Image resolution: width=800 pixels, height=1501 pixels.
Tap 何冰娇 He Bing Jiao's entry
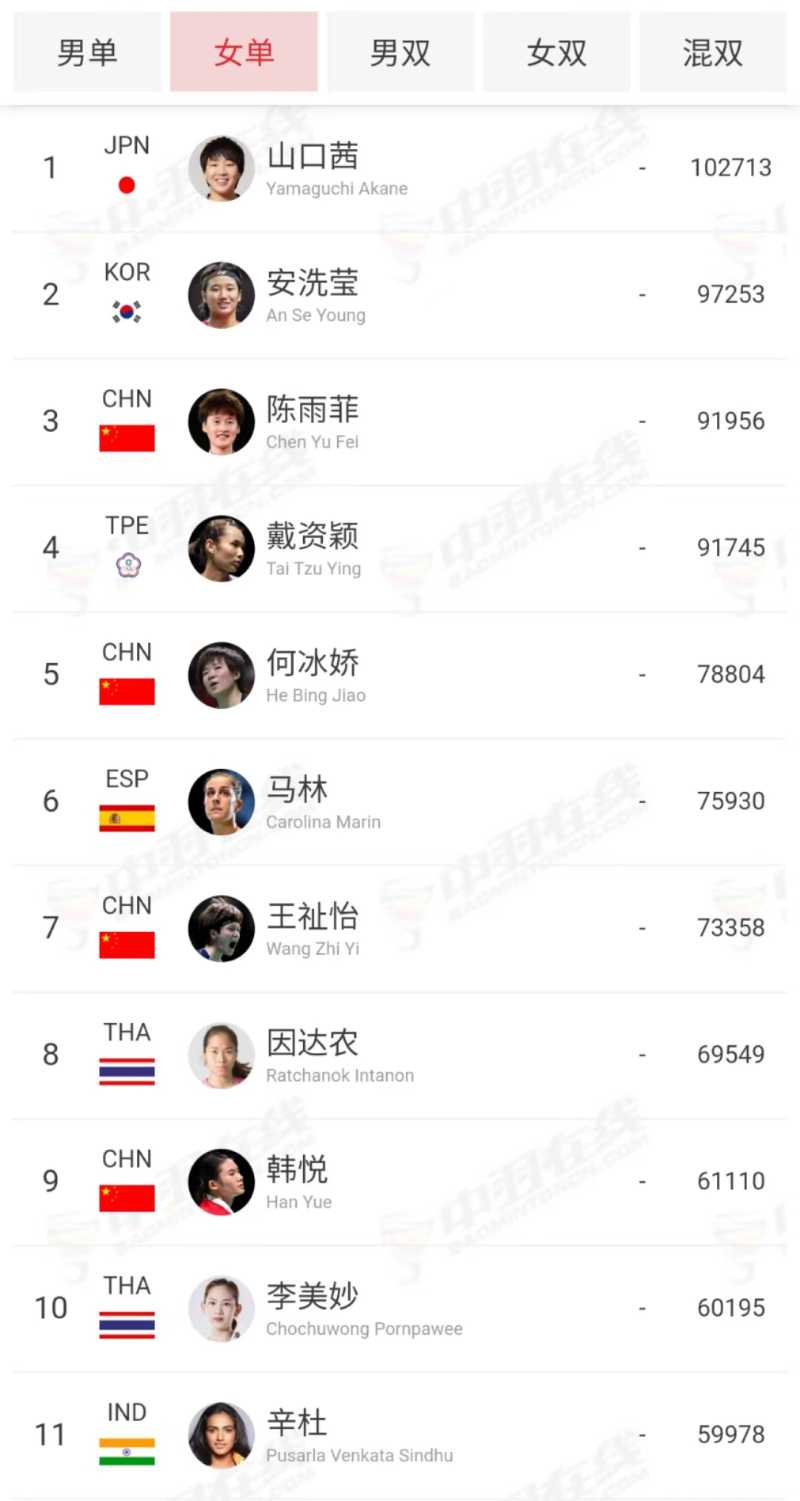(x=400, y=675)
